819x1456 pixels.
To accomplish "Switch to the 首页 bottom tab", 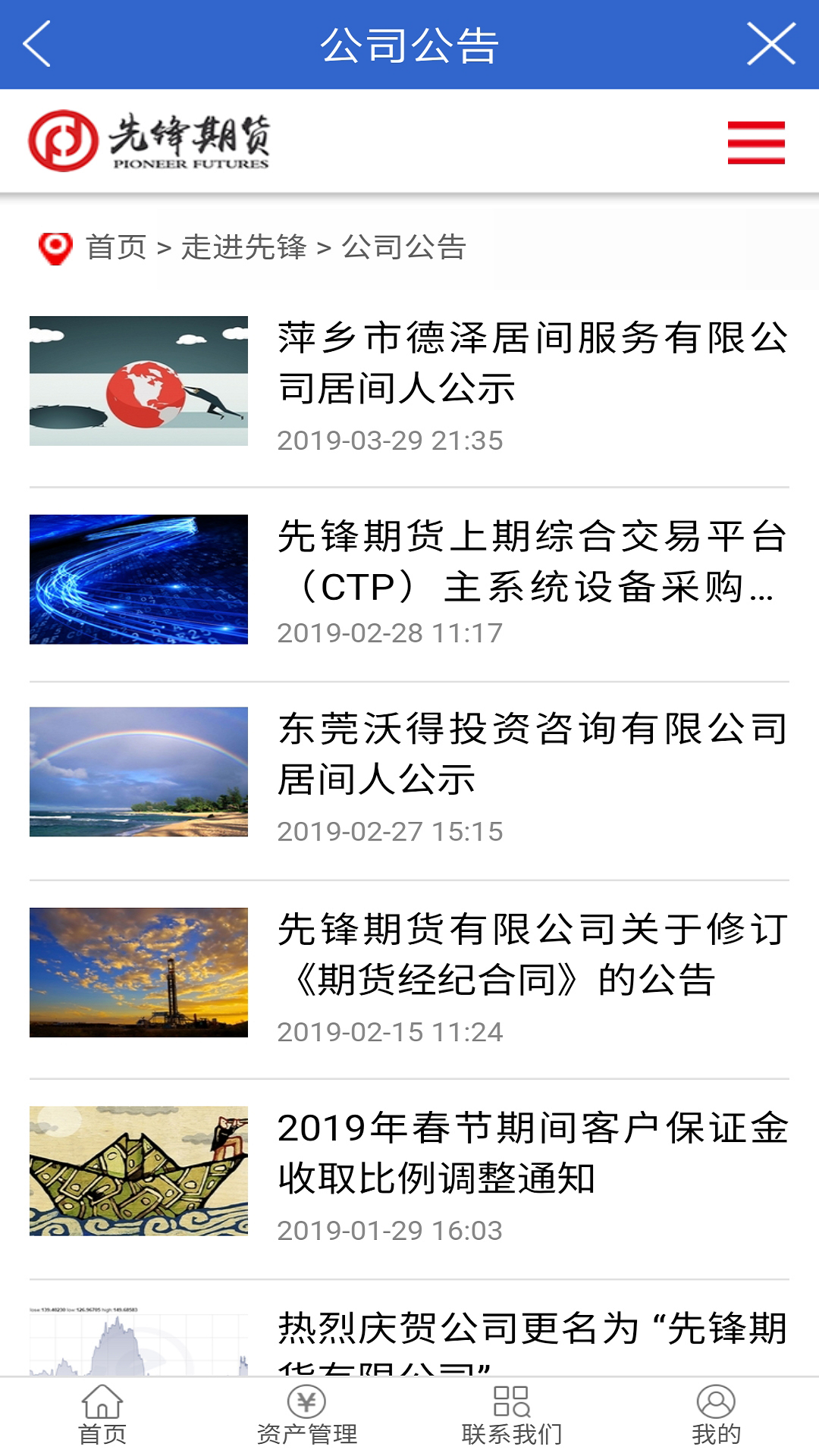I will tap(102, 1416).
